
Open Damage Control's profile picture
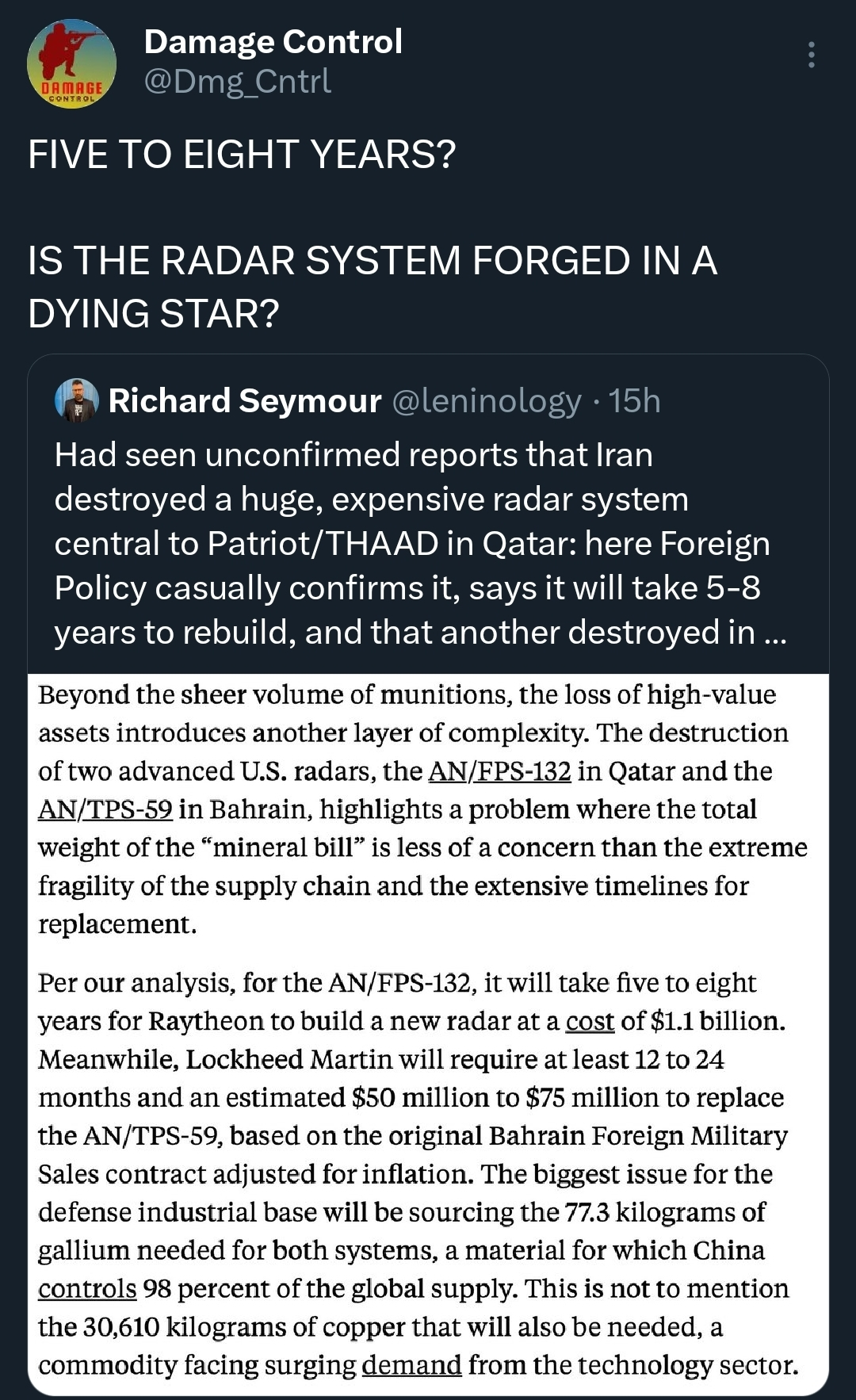tap(71, 63)
